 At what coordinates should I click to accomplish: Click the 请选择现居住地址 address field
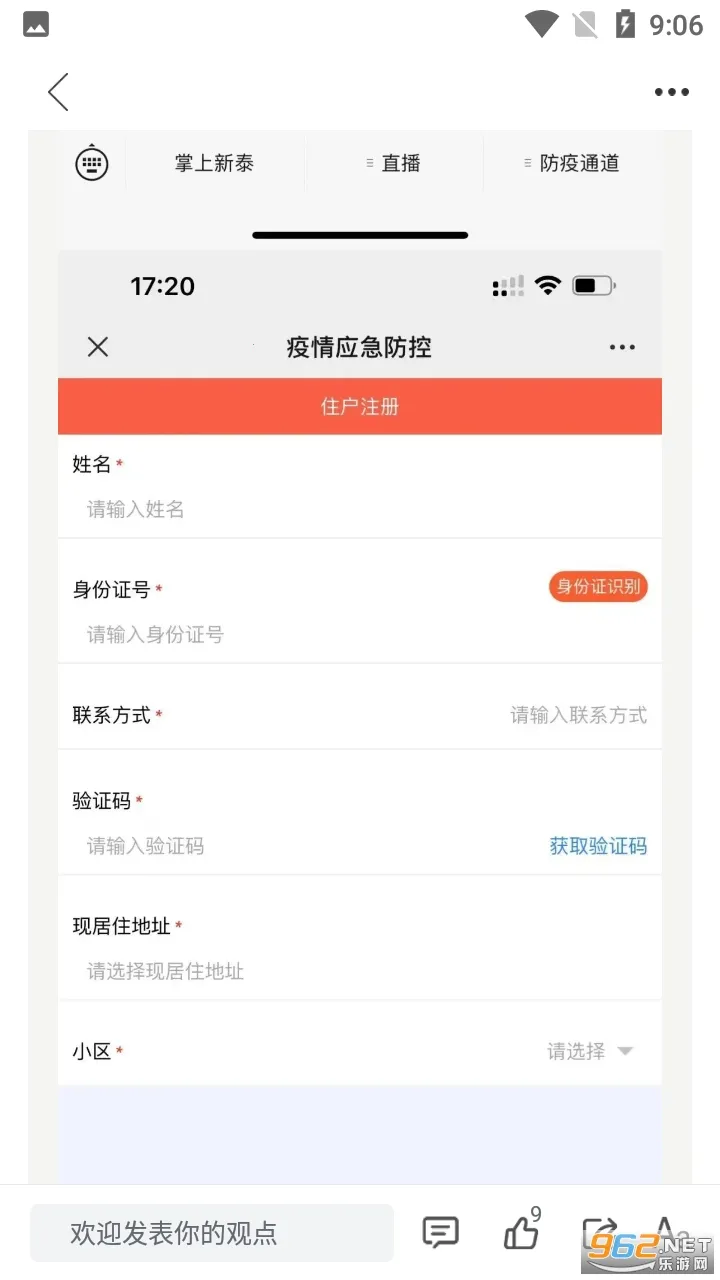tap(163, 971)
